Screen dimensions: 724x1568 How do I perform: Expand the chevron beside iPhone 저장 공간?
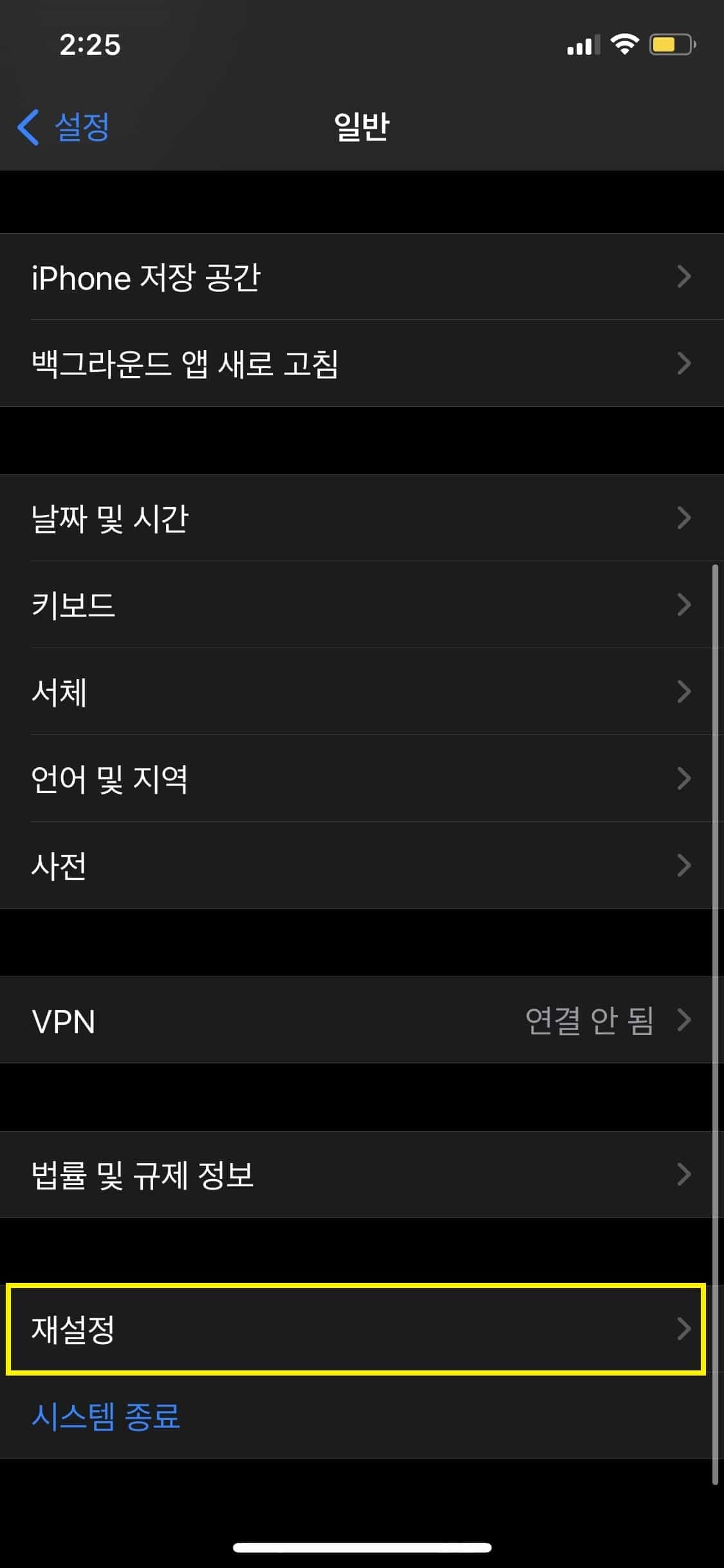(684, 277)
